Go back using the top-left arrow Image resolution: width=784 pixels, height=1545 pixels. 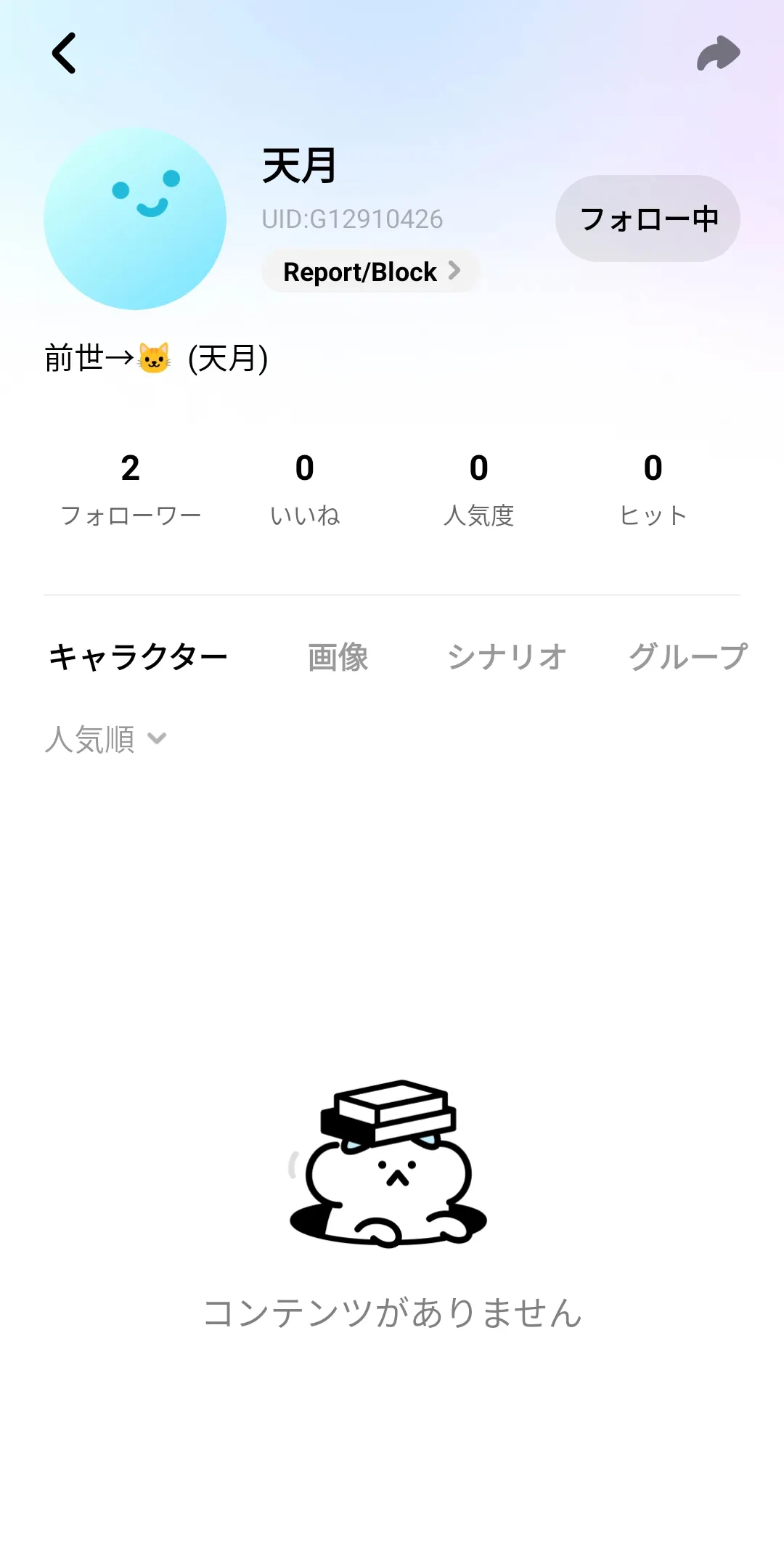point(64,53)
